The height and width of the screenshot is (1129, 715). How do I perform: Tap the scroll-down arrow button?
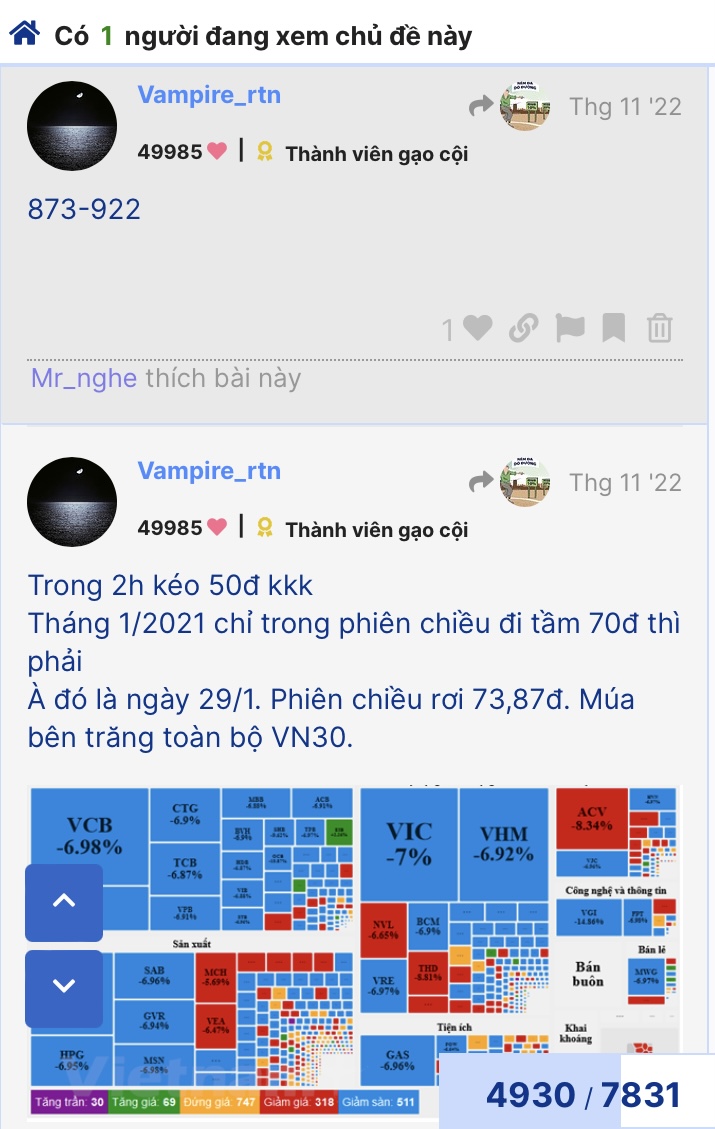click(x=64, y=988)
